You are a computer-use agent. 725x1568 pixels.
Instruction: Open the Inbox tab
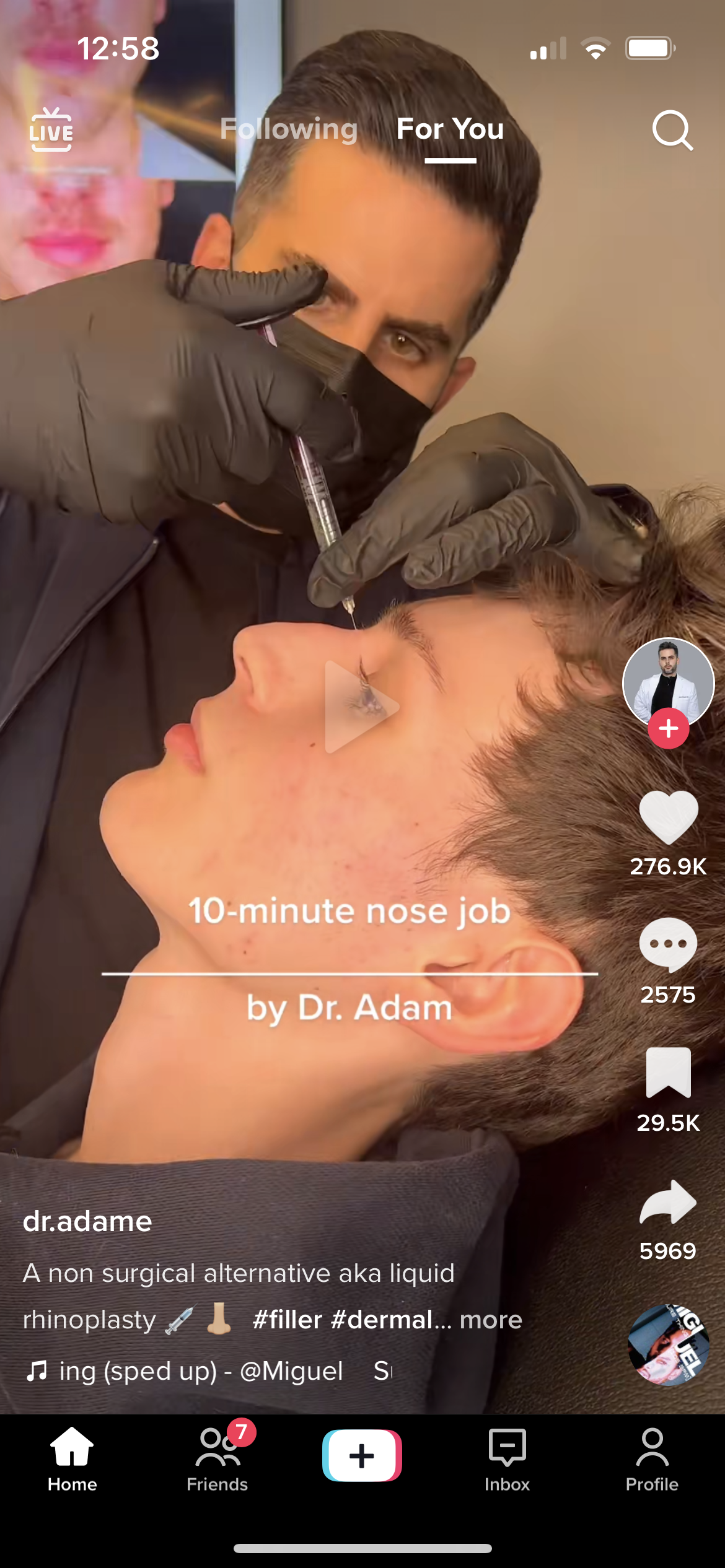[507, 1458]
